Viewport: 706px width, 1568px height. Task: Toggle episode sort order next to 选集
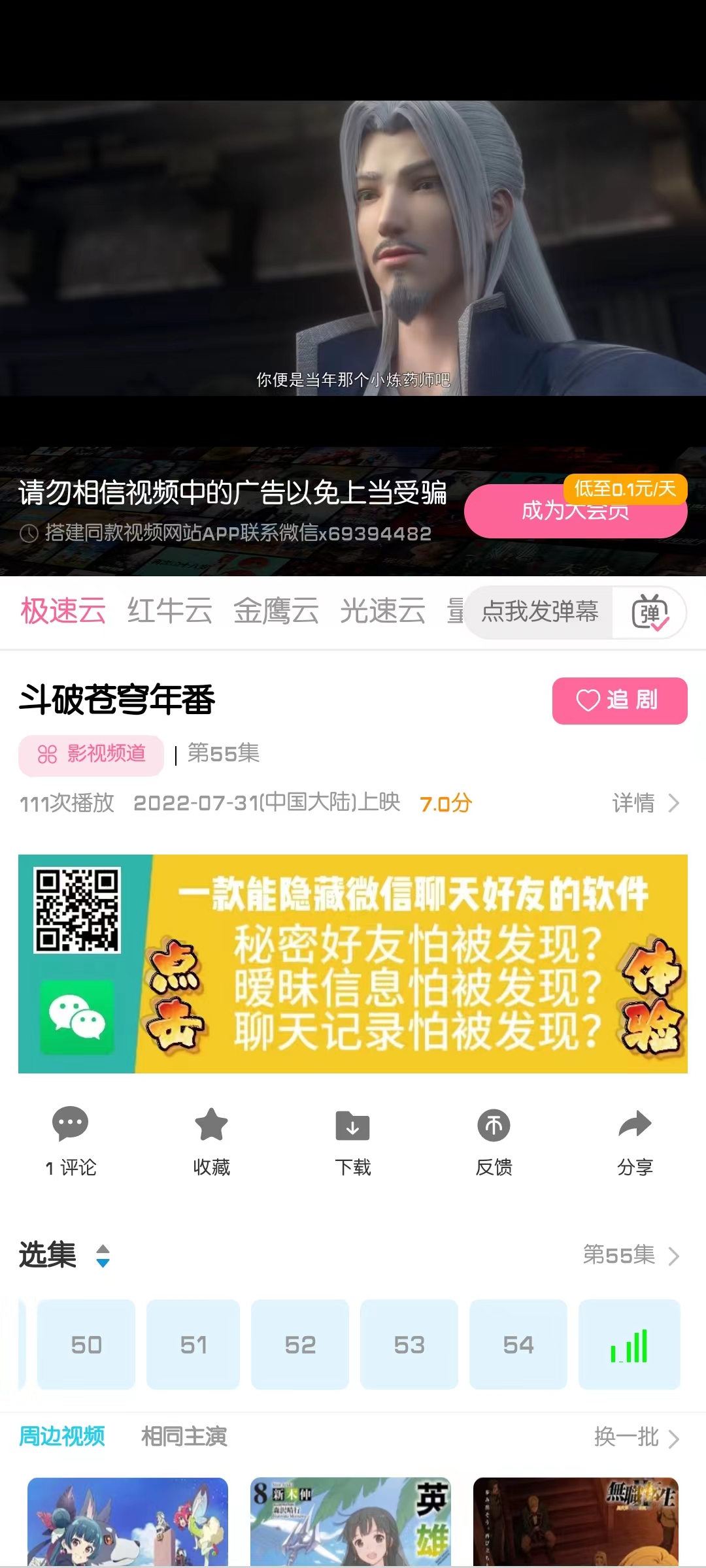(103, 1256)
